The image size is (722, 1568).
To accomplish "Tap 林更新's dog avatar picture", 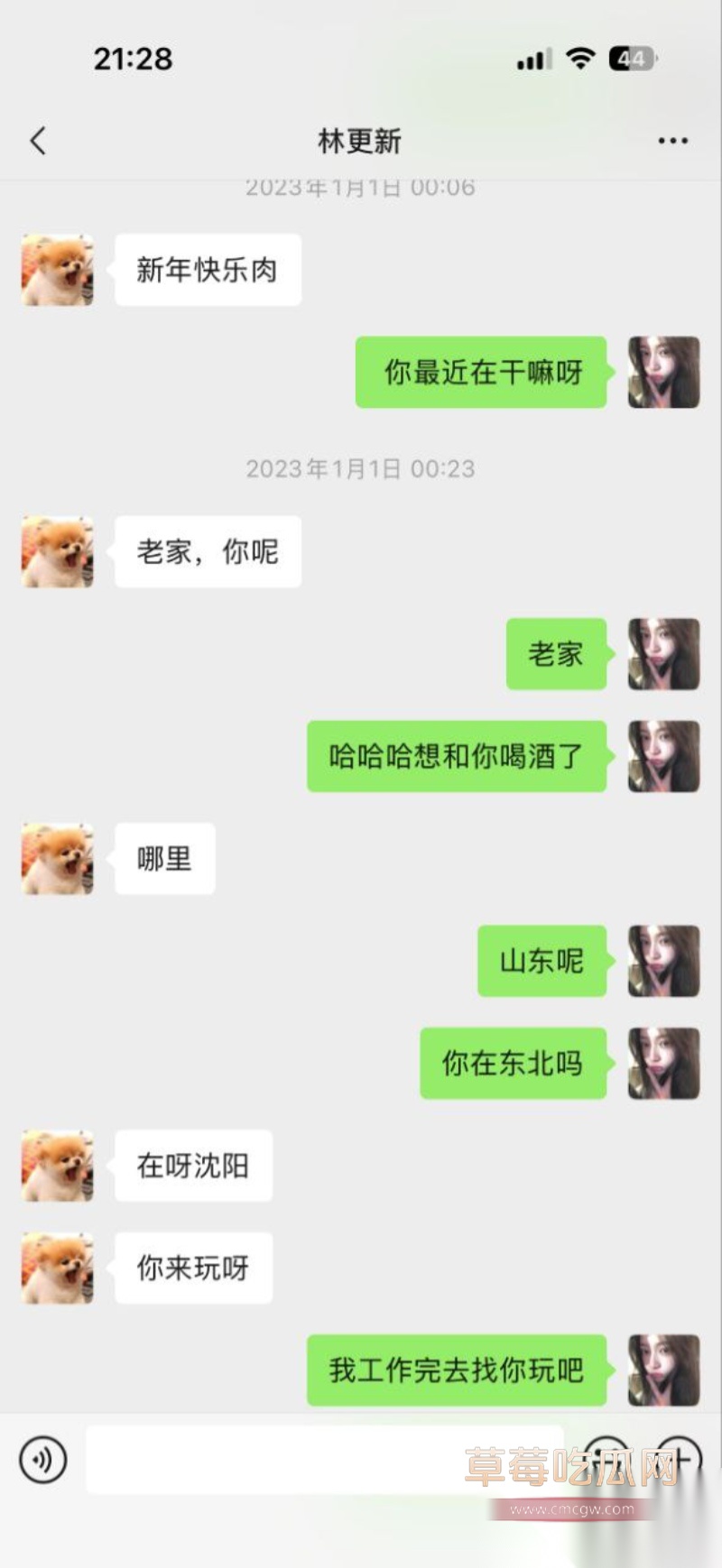I will 56,268.
